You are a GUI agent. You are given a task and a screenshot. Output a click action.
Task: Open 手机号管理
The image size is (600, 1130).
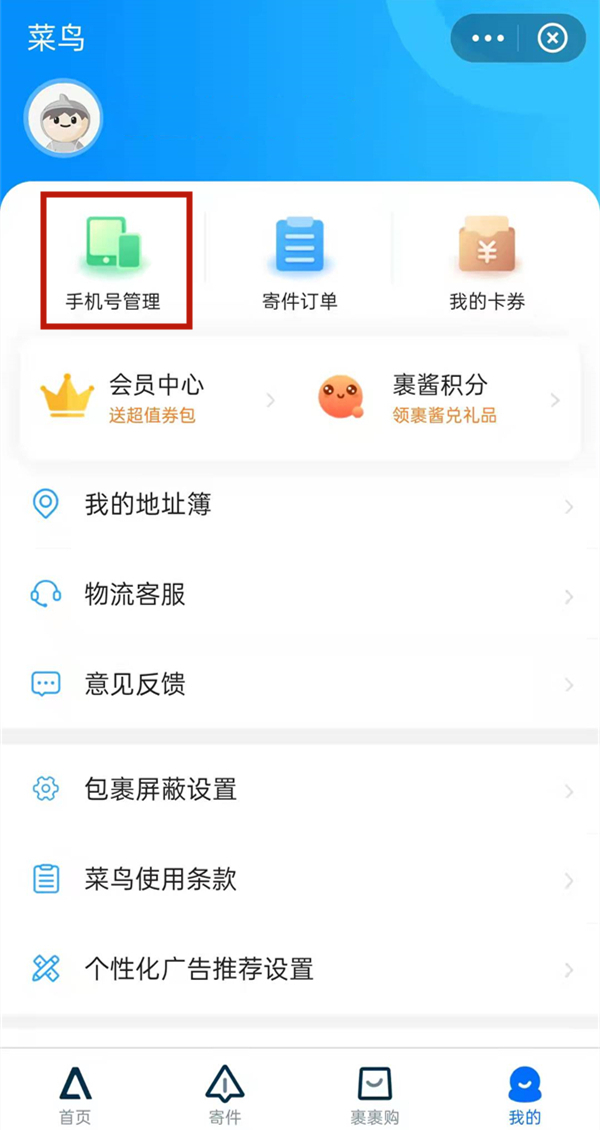pyautogui.click(x=114, y=262)
